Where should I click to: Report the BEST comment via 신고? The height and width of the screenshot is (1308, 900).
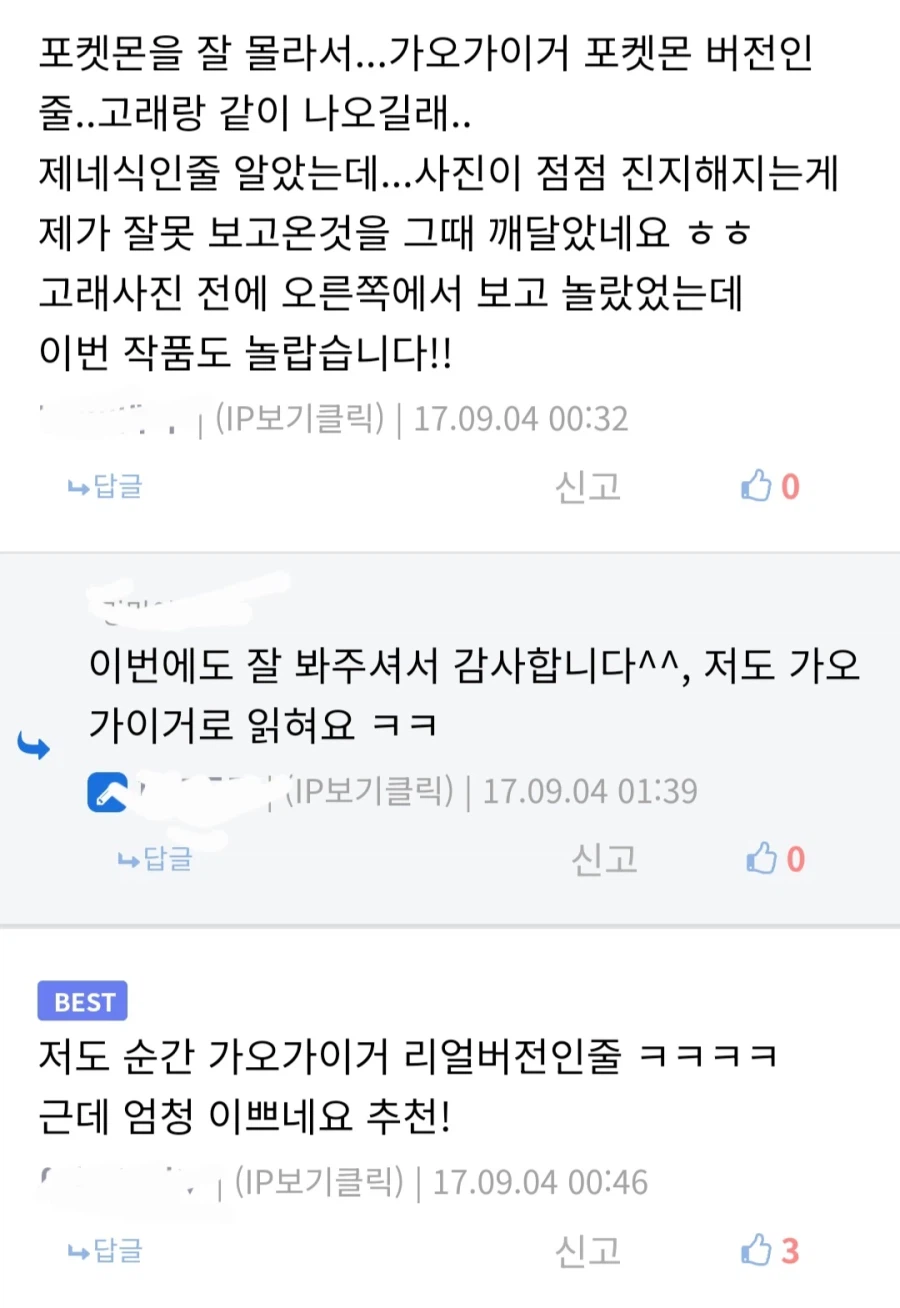coord(586,1250)
